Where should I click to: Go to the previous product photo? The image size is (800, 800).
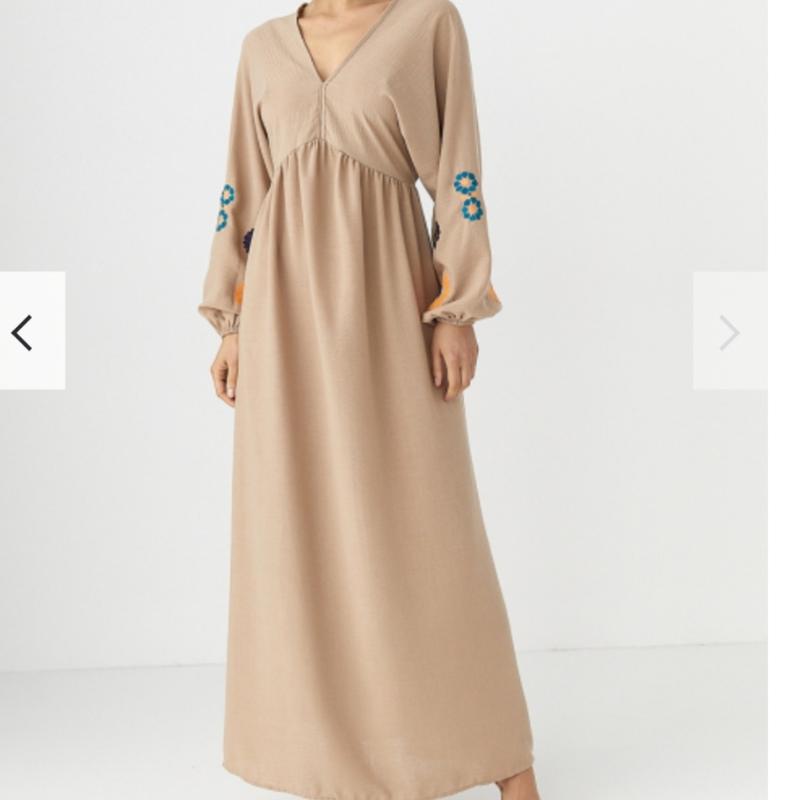[25, 331]
